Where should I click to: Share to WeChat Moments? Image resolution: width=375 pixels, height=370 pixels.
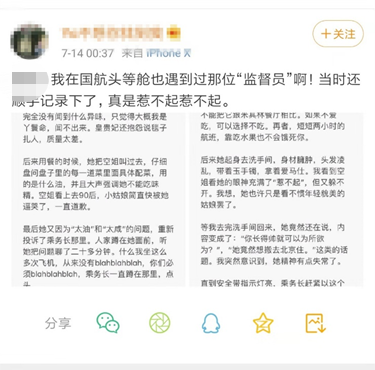(x=159, y=323)
